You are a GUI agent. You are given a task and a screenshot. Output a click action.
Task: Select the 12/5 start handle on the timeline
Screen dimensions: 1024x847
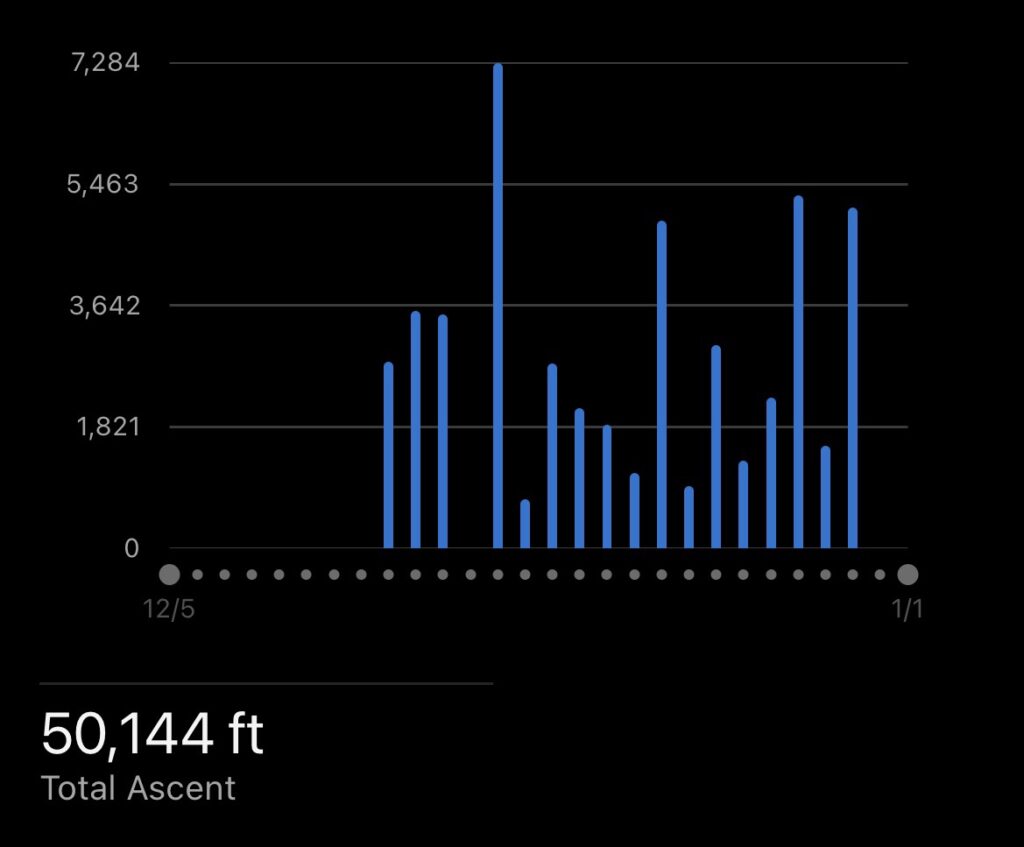[x=170, y=575]
